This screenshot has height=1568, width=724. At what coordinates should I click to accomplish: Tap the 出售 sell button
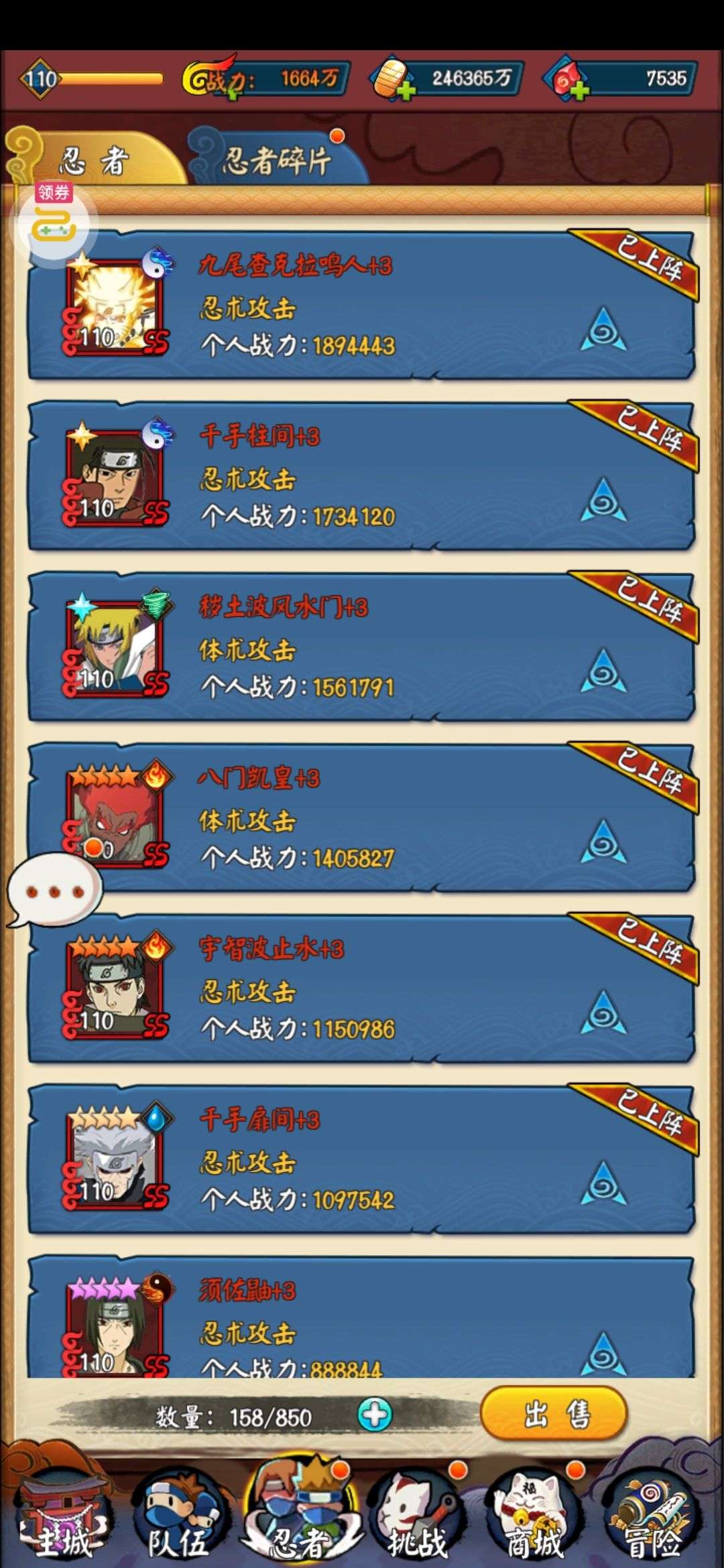(x=554, y=1414)
